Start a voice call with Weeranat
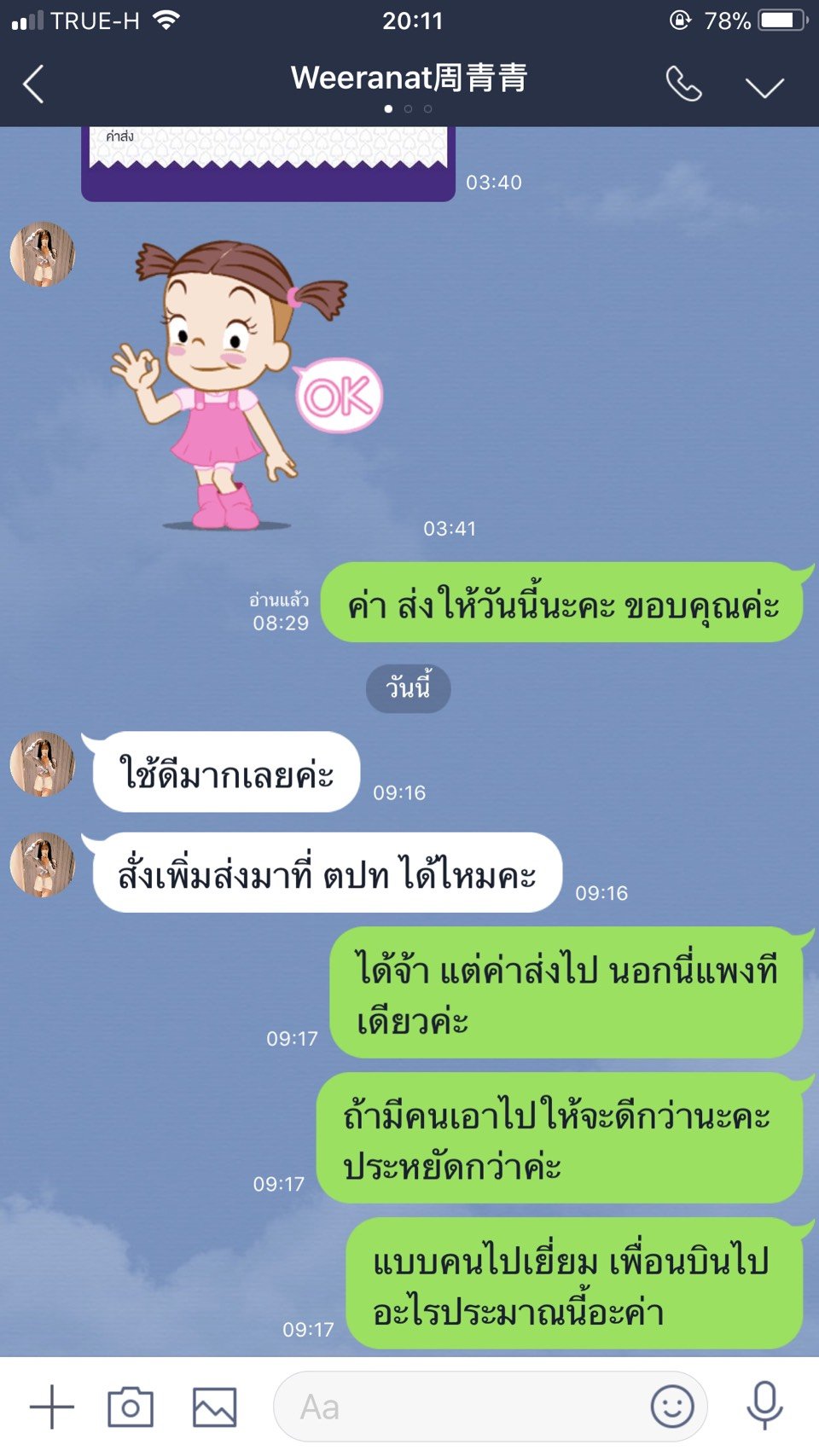Image resolution: width=819 pixels, height=1456 pixels. [x=684, y=84]
